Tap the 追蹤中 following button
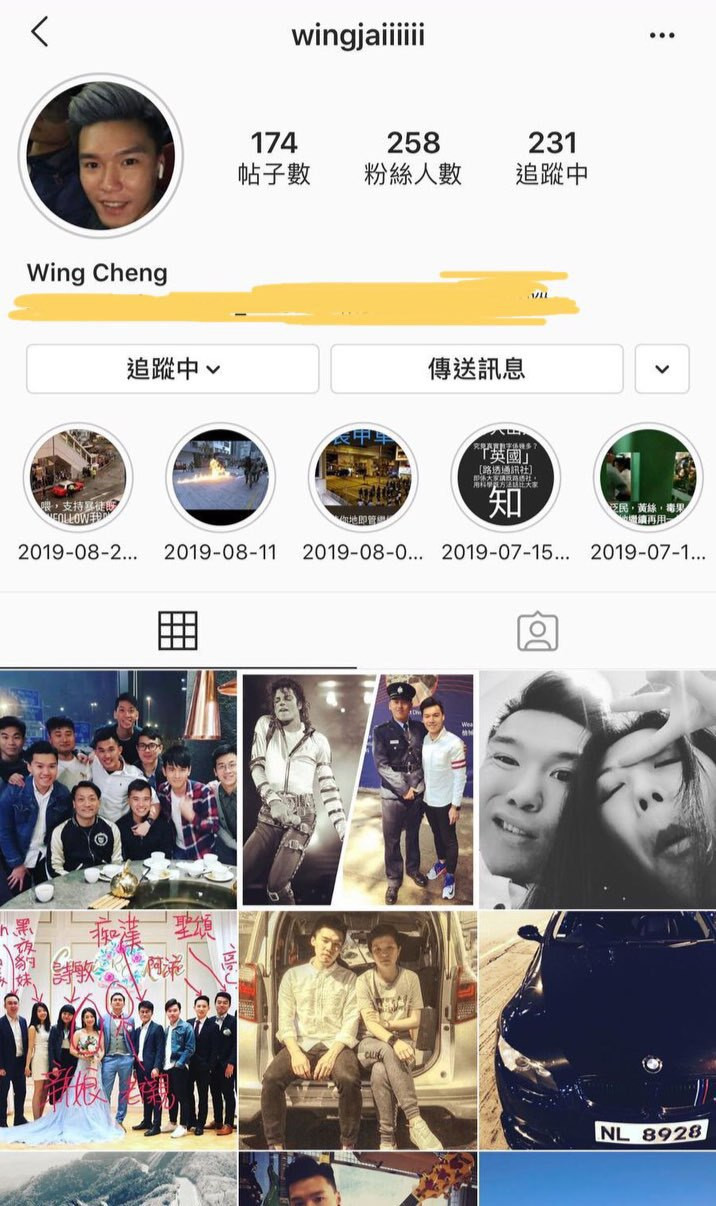716x1206 pixels. 172,369
